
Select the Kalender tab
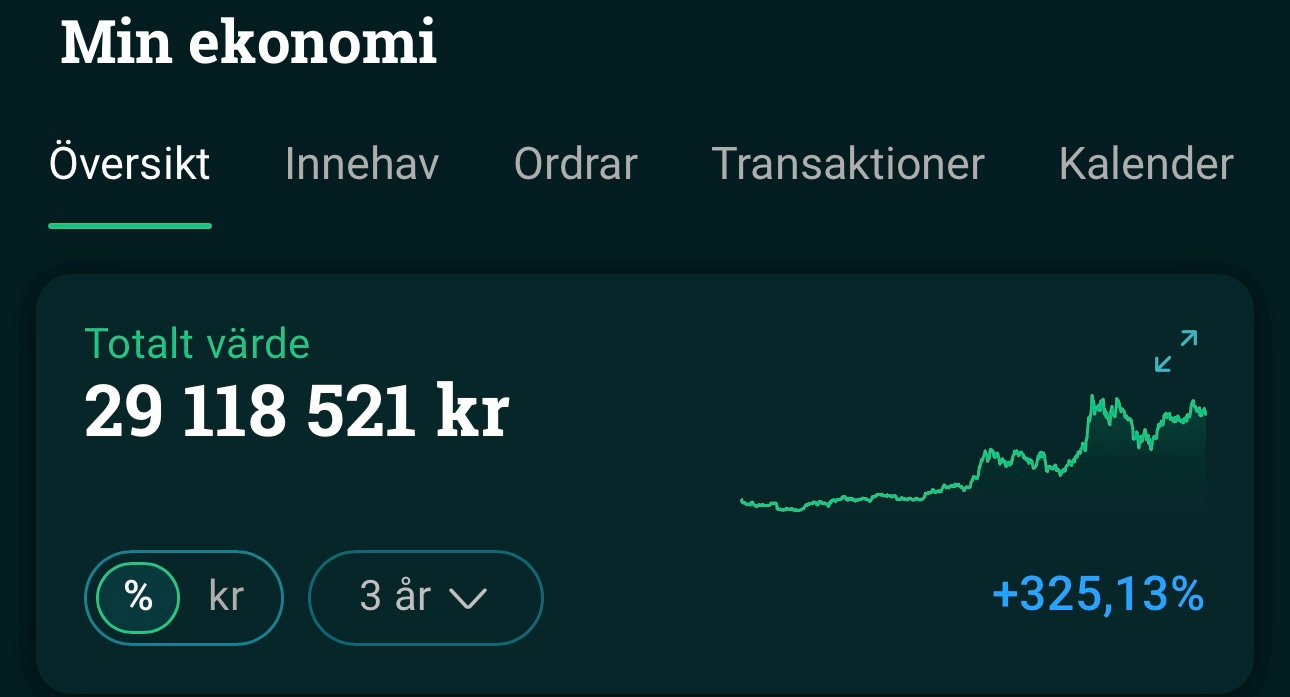tap(1145, 164)
